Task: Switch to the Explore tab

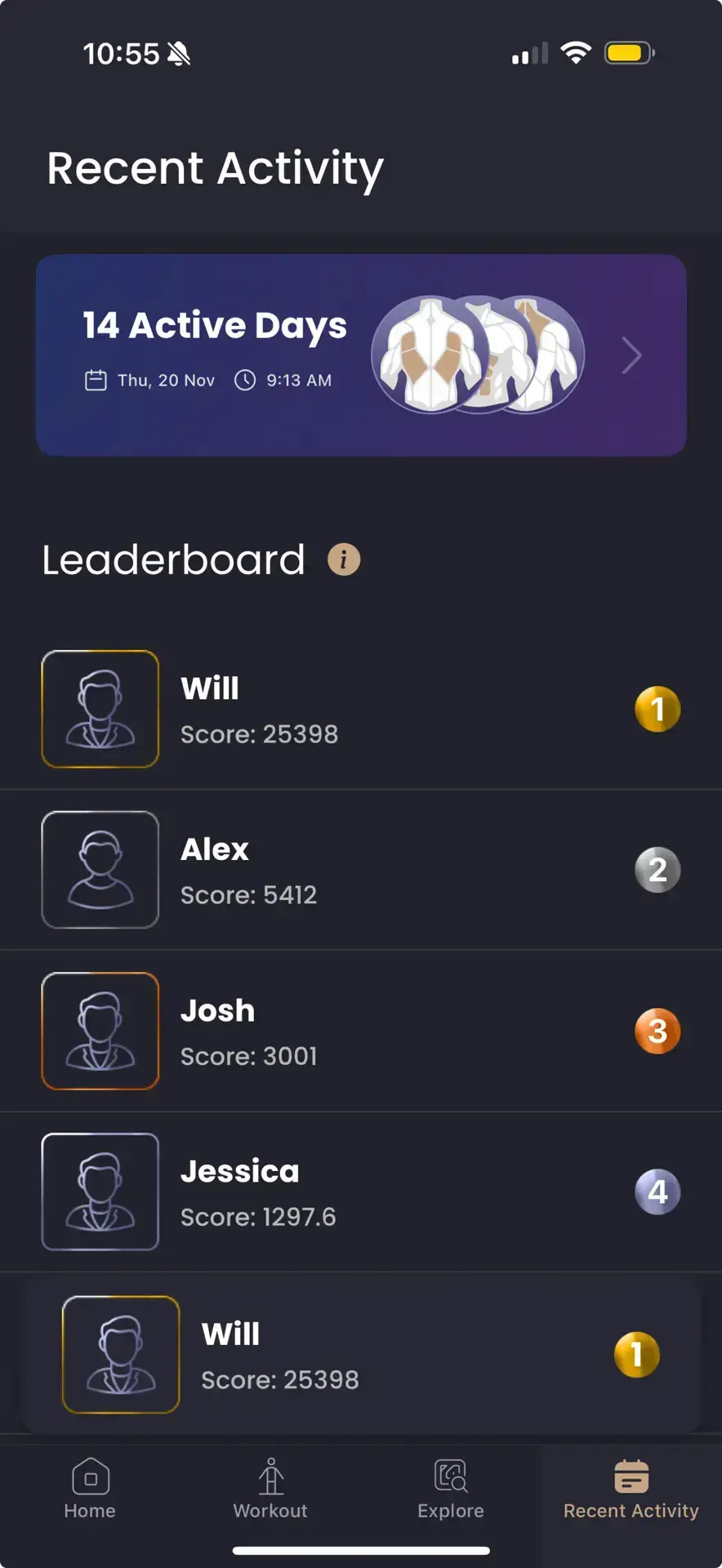Action: pyautogui.click(x=451, y=1490)
